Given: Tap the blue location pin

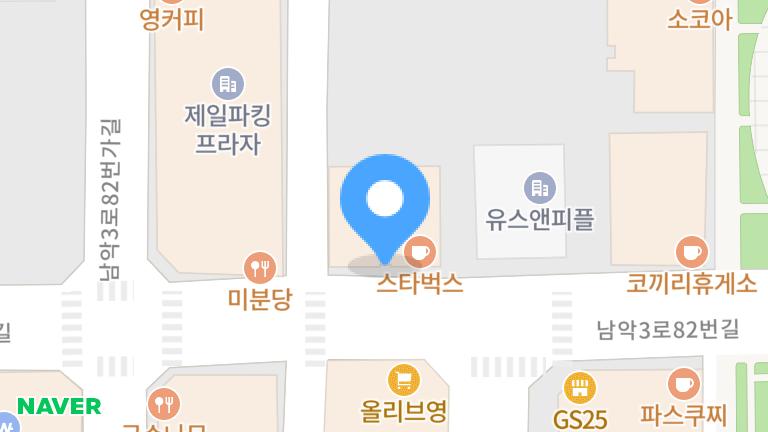Looking at the screenshot, I should coord(385,201).
